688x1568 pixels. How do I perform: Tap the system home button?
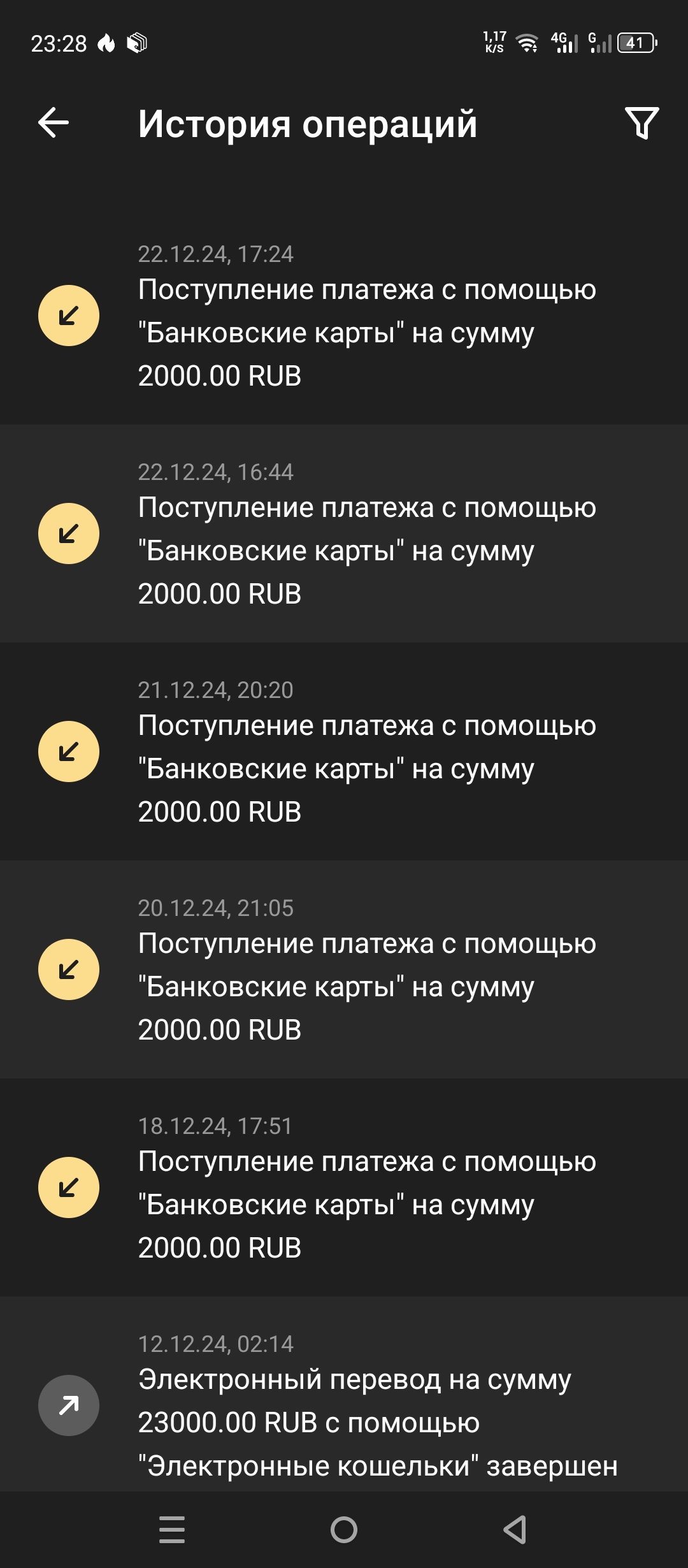click(x=344, y=1530)
